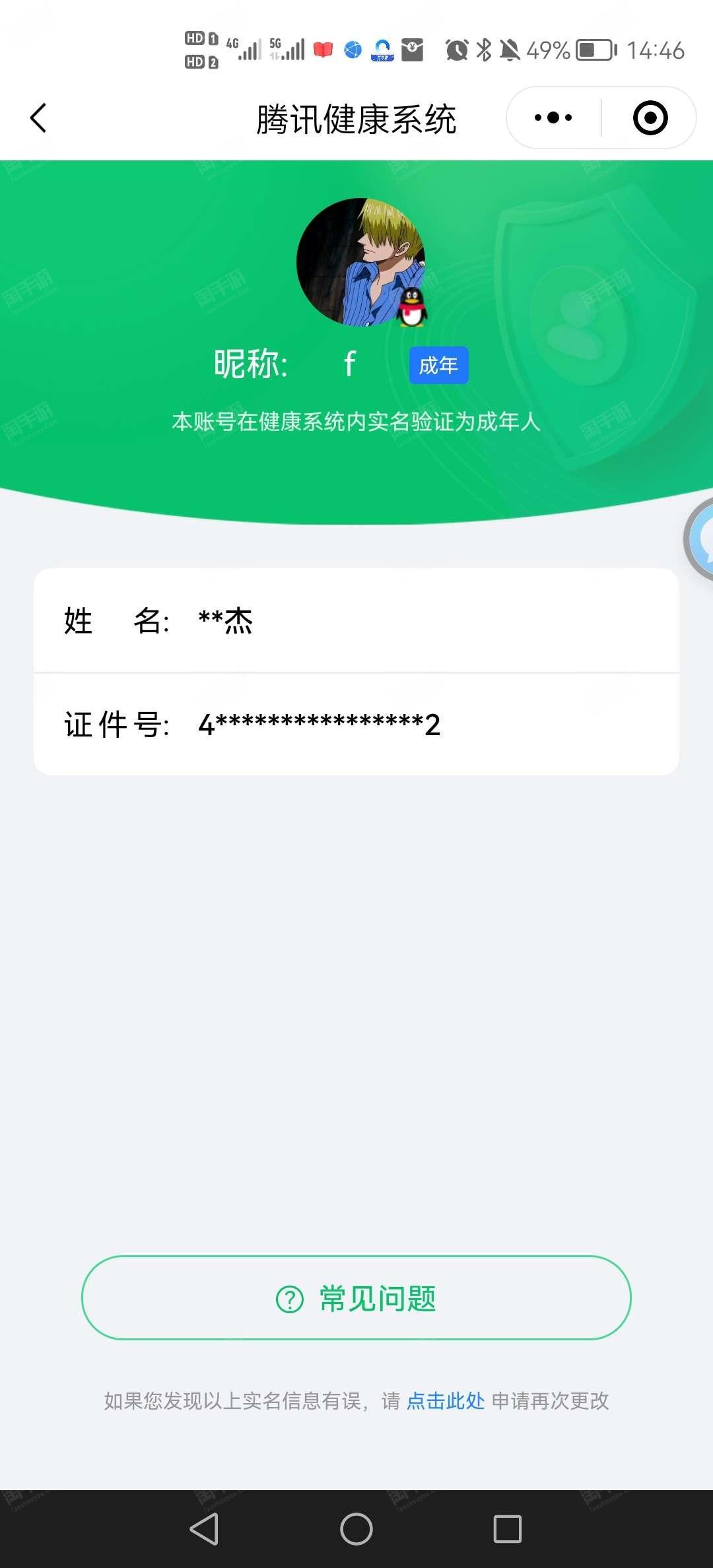Open the mini program more-options menu
The width and height of the screenshot is (713, 1568).
[553, 118]
